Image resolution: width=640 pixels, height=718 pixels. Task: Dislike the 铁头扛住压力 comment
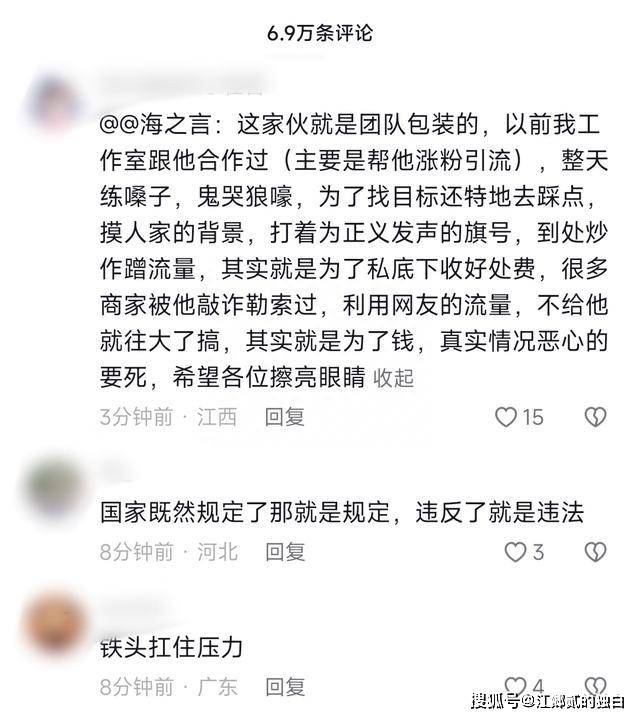595,686
